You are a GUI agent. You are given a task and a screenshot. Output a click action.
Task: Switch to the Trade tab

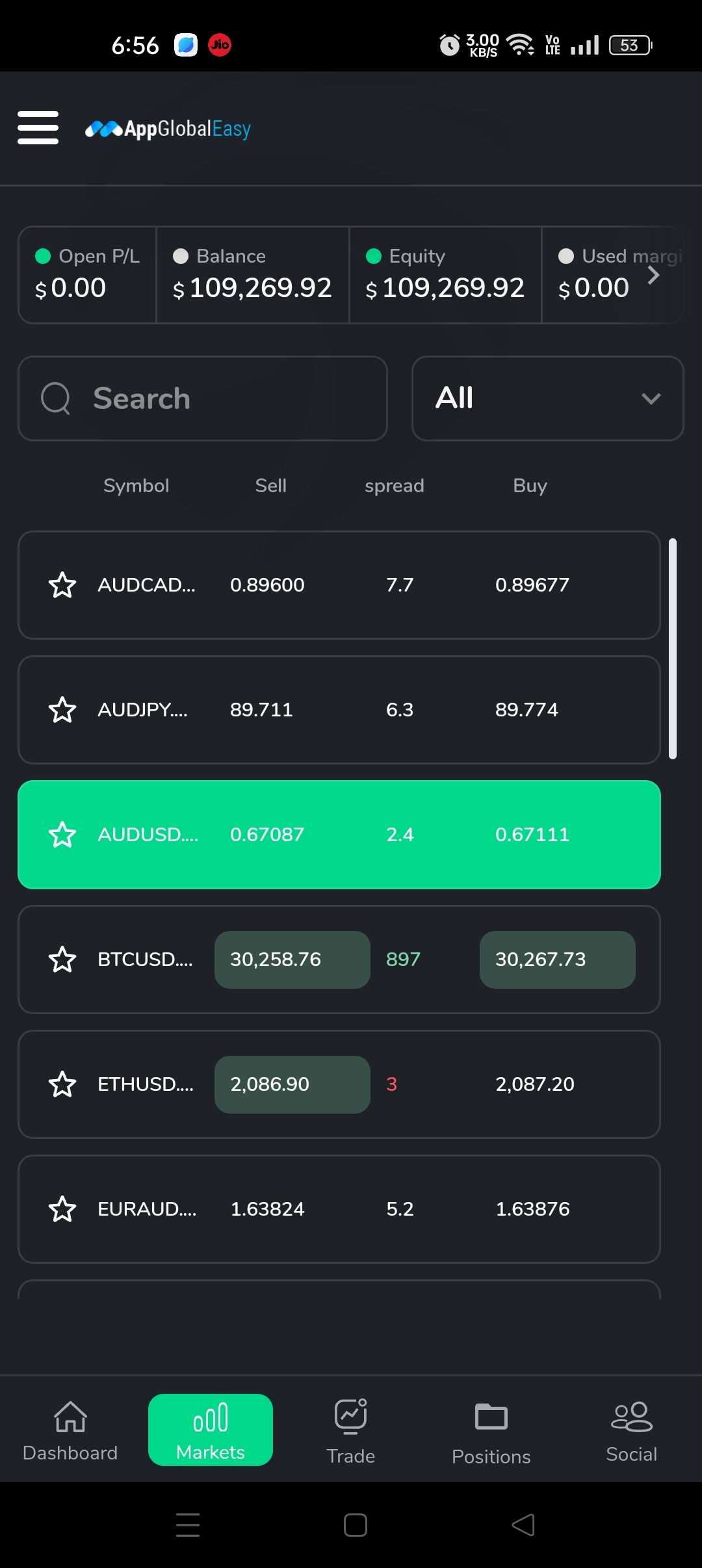click(x=351, y=1431)
